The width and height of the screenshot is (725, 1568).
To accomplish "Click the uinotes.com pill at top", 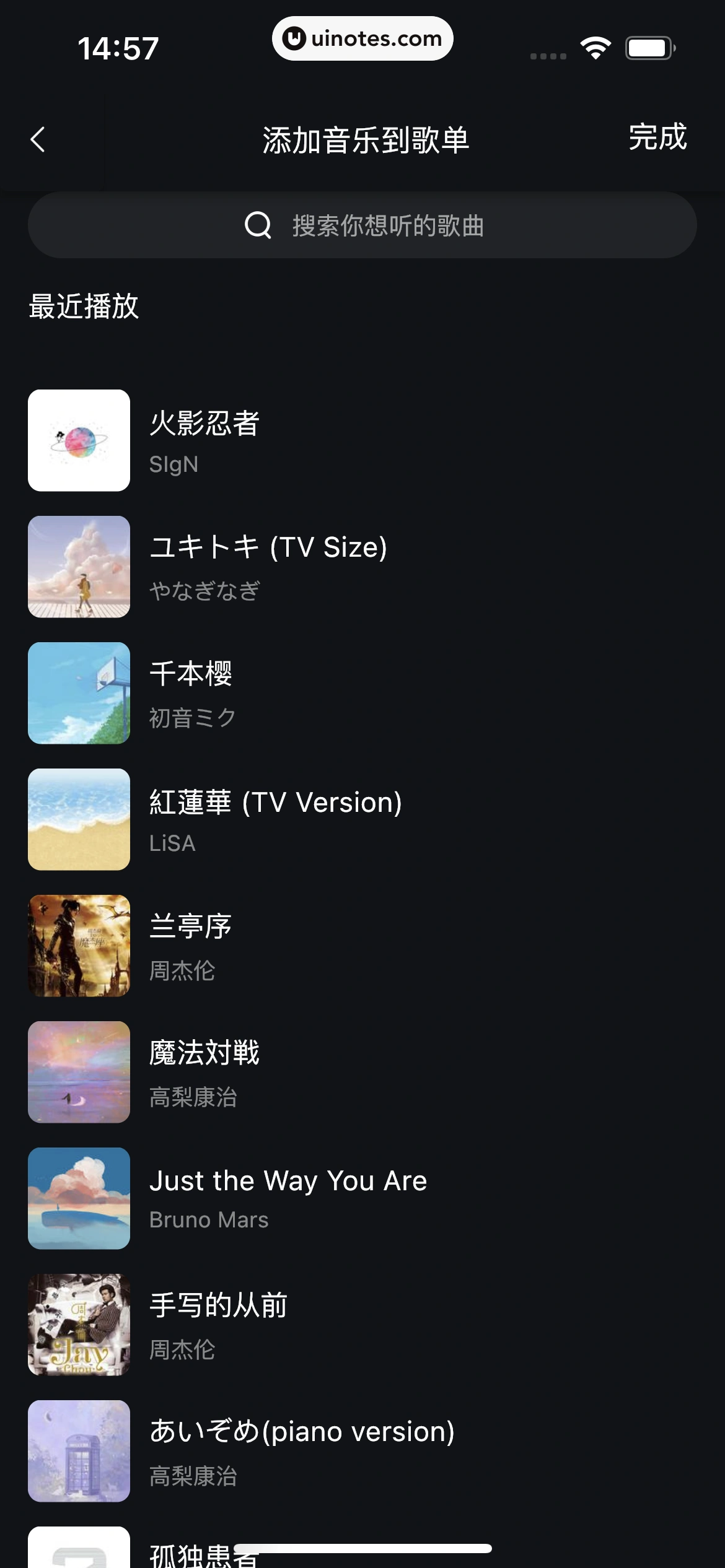I will 362,38.
